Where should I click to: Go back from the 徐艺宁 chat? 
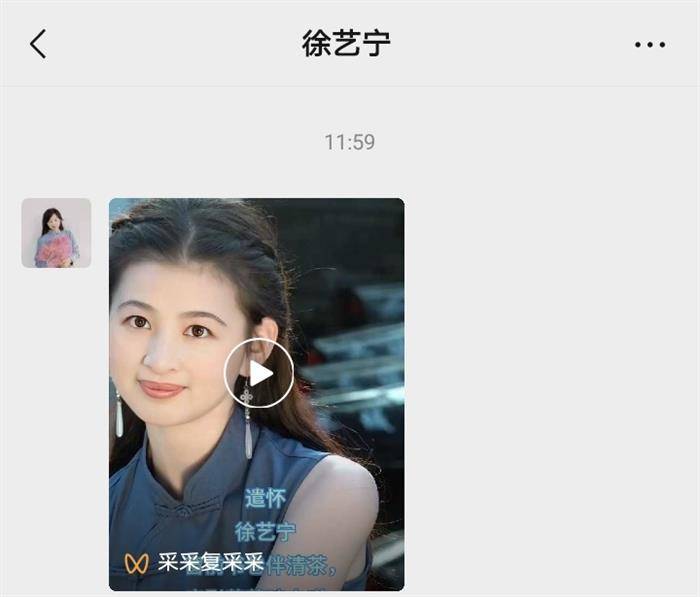point(38,44)
